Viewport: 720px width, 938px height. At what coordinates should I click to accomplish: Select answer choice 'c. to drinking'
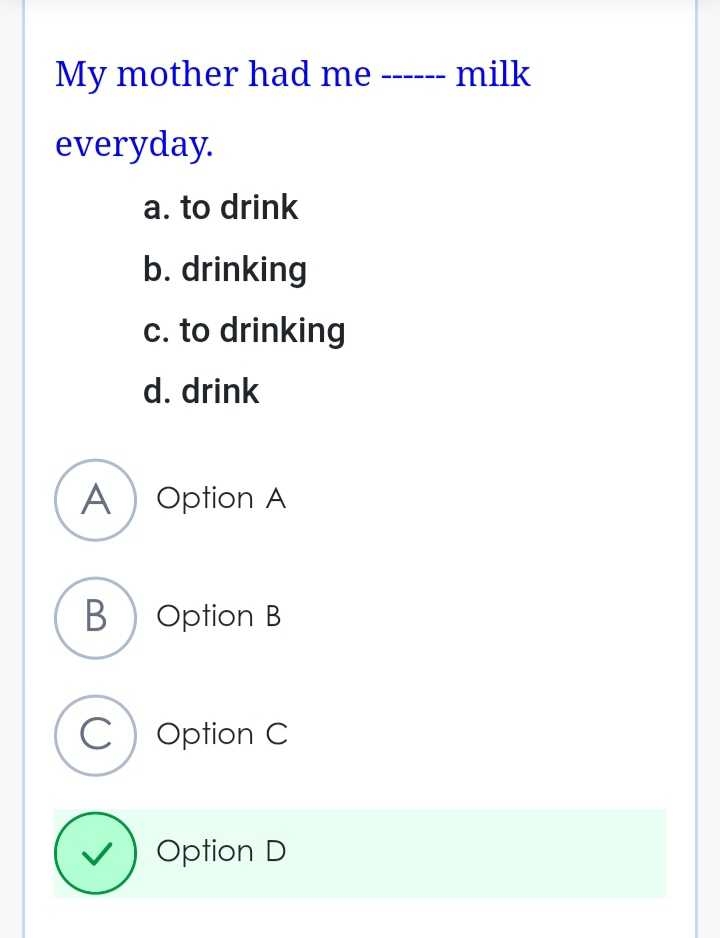click(245, 331)
